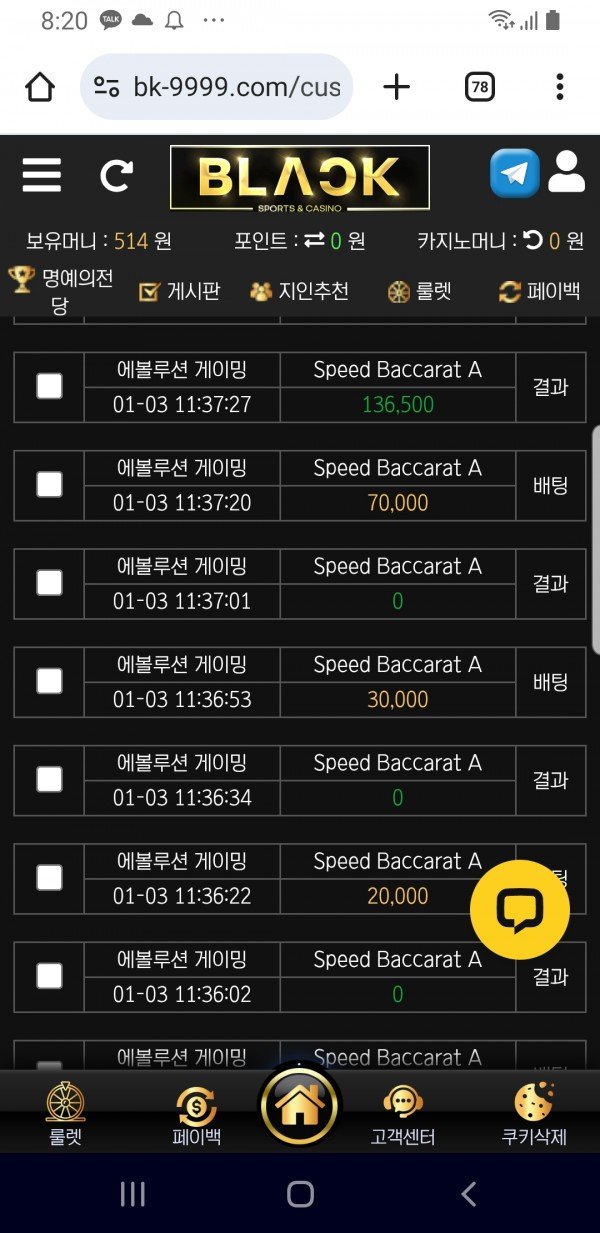600x1233 pixels.
Task: Open the yellow live chat bubble
Action: coord(519,910)
